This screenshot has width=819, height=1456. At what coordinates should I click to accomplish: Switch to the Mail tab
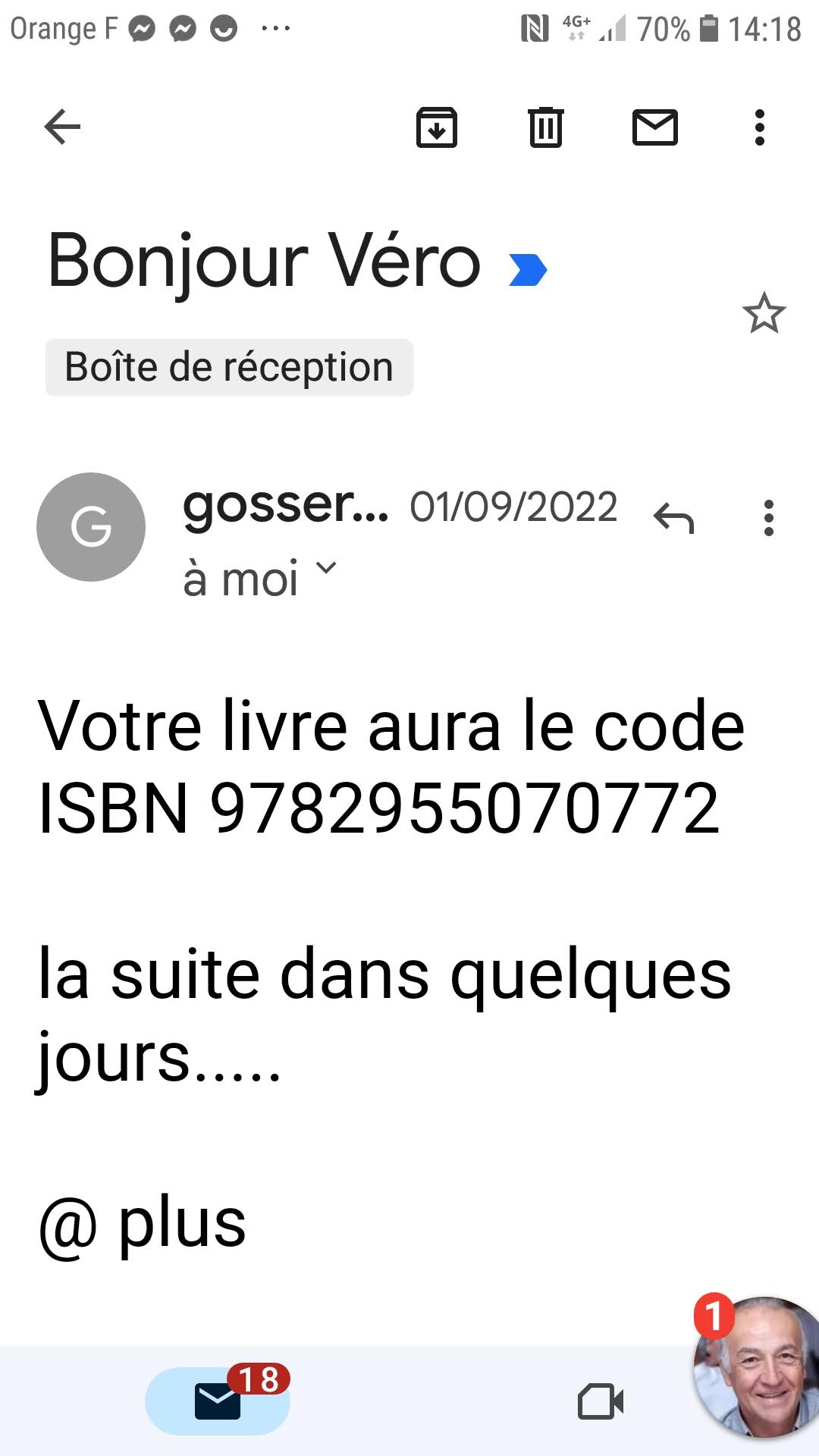point(218,1401)
